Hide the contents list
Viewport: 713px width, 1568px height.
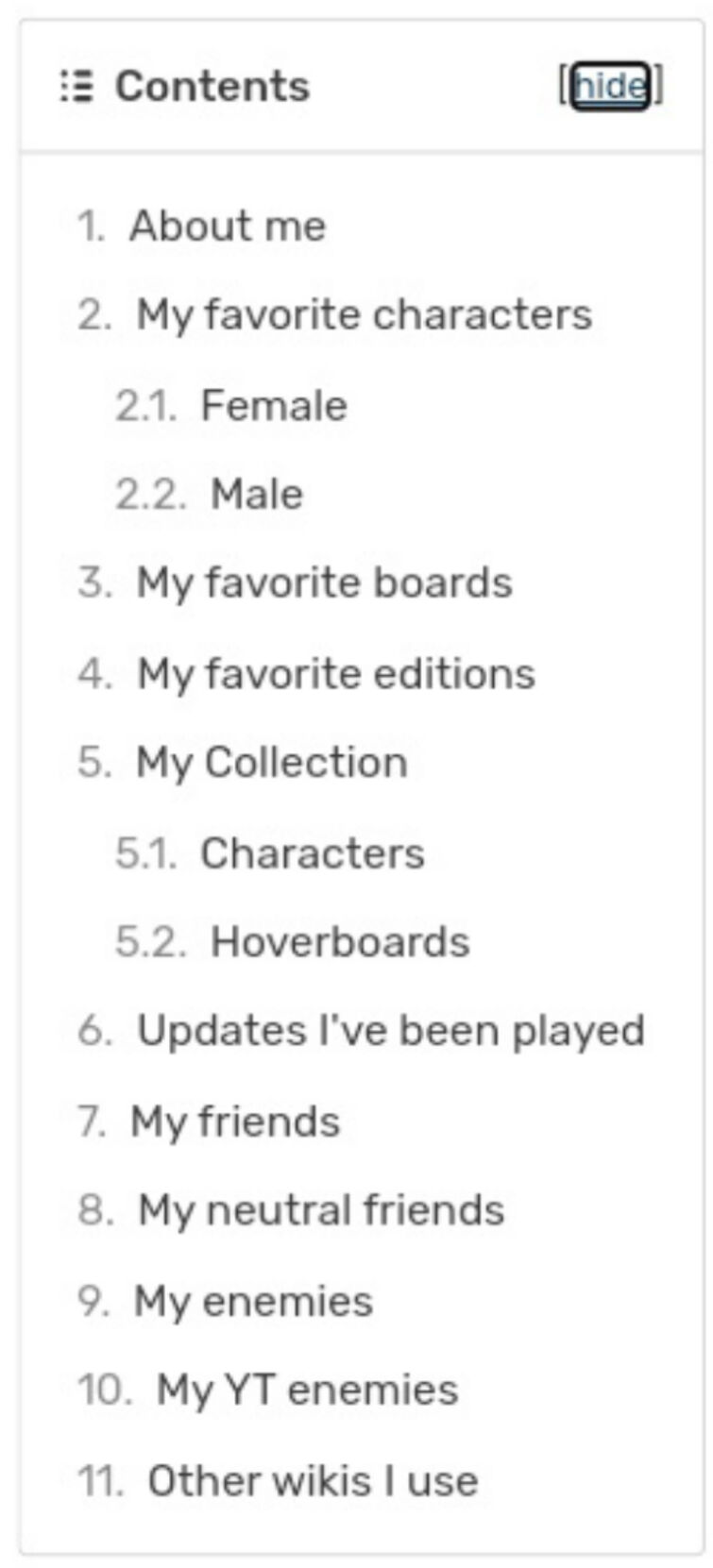(x=611, y=86)
